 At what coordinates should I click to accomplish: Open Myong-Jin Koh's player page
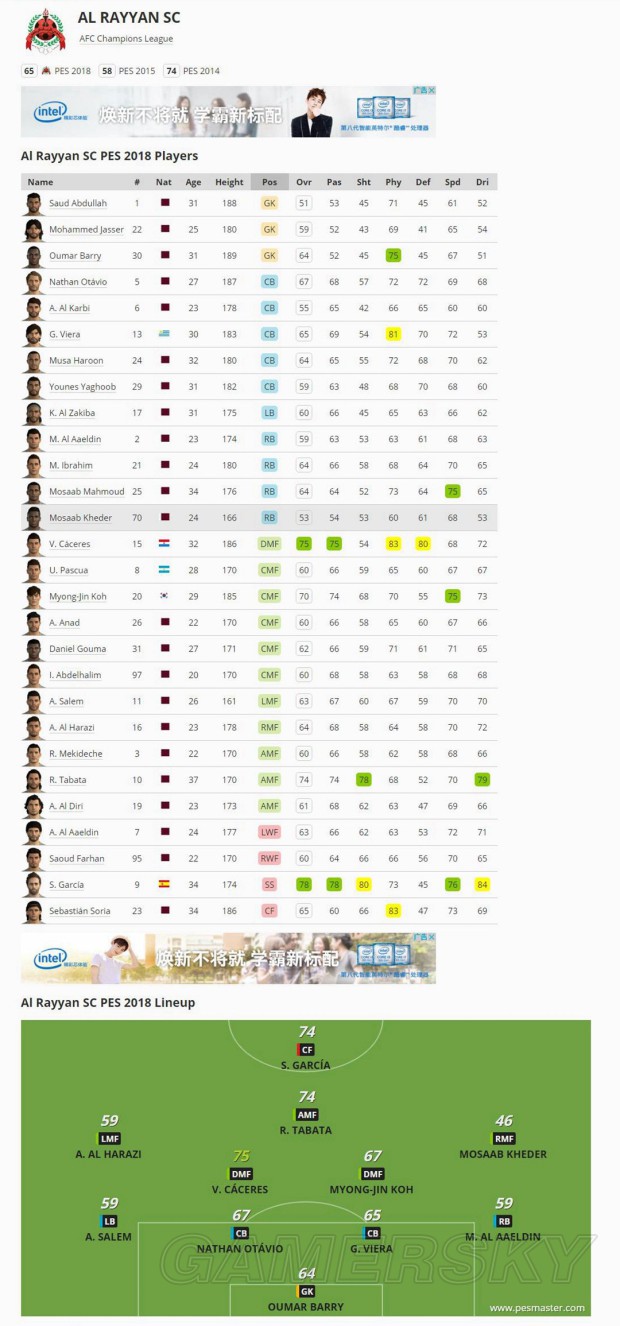coord(80,596)
